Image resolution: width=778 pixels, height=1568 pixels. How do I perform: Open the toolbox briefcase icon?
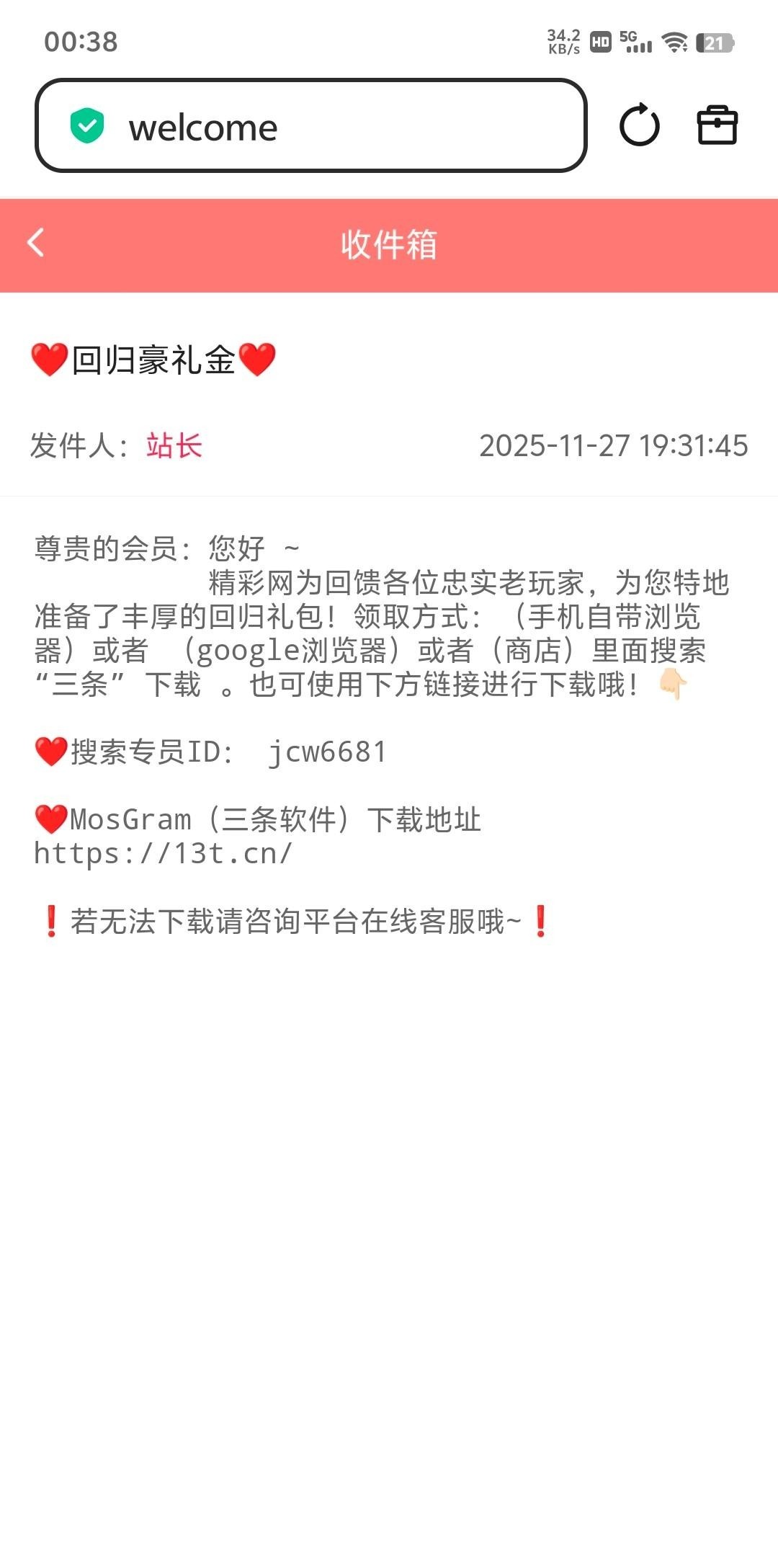click(717, 126)
